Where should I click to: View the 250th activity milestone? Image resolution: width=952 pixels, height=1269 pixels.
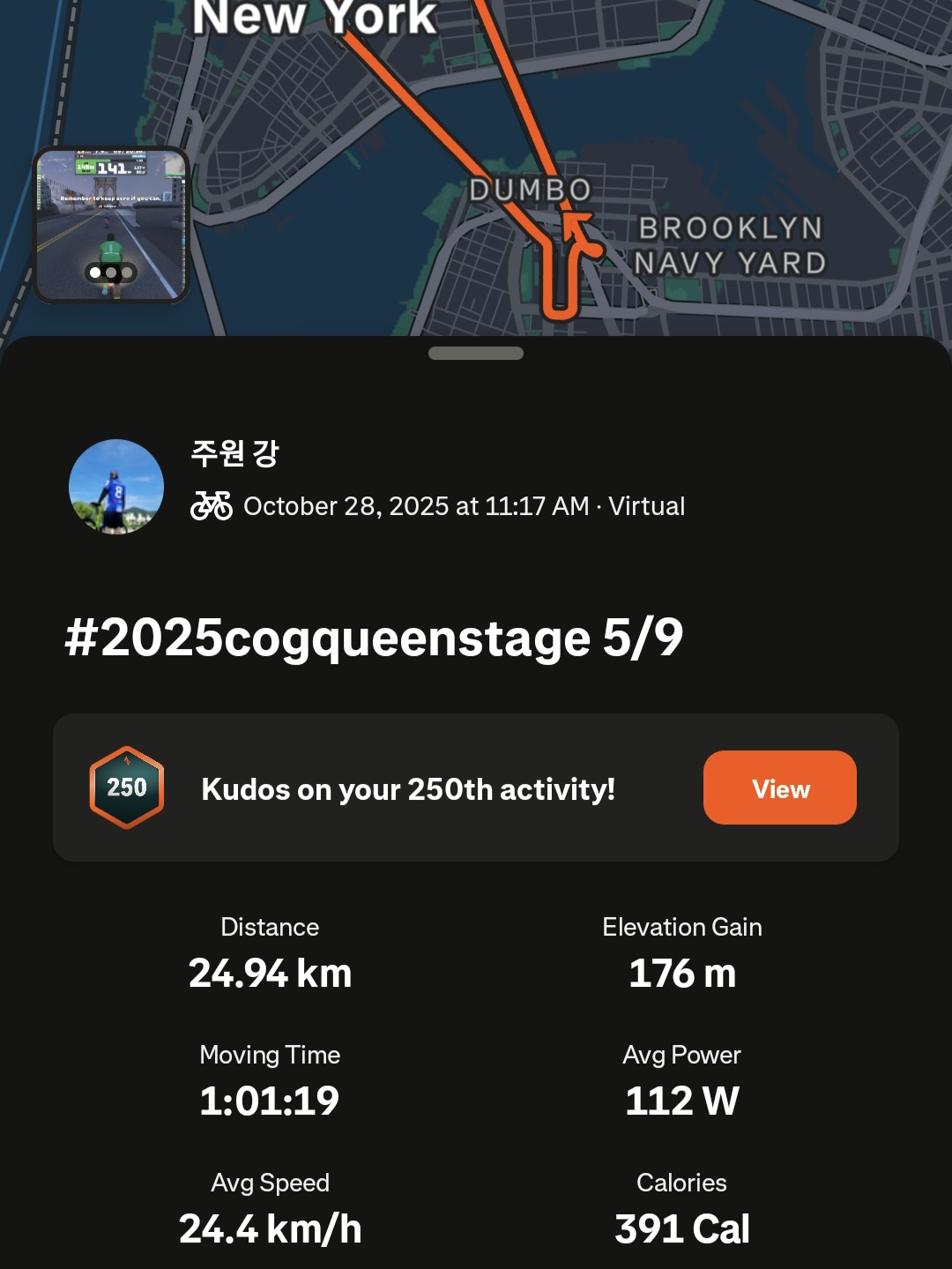[x=779, y=788]
